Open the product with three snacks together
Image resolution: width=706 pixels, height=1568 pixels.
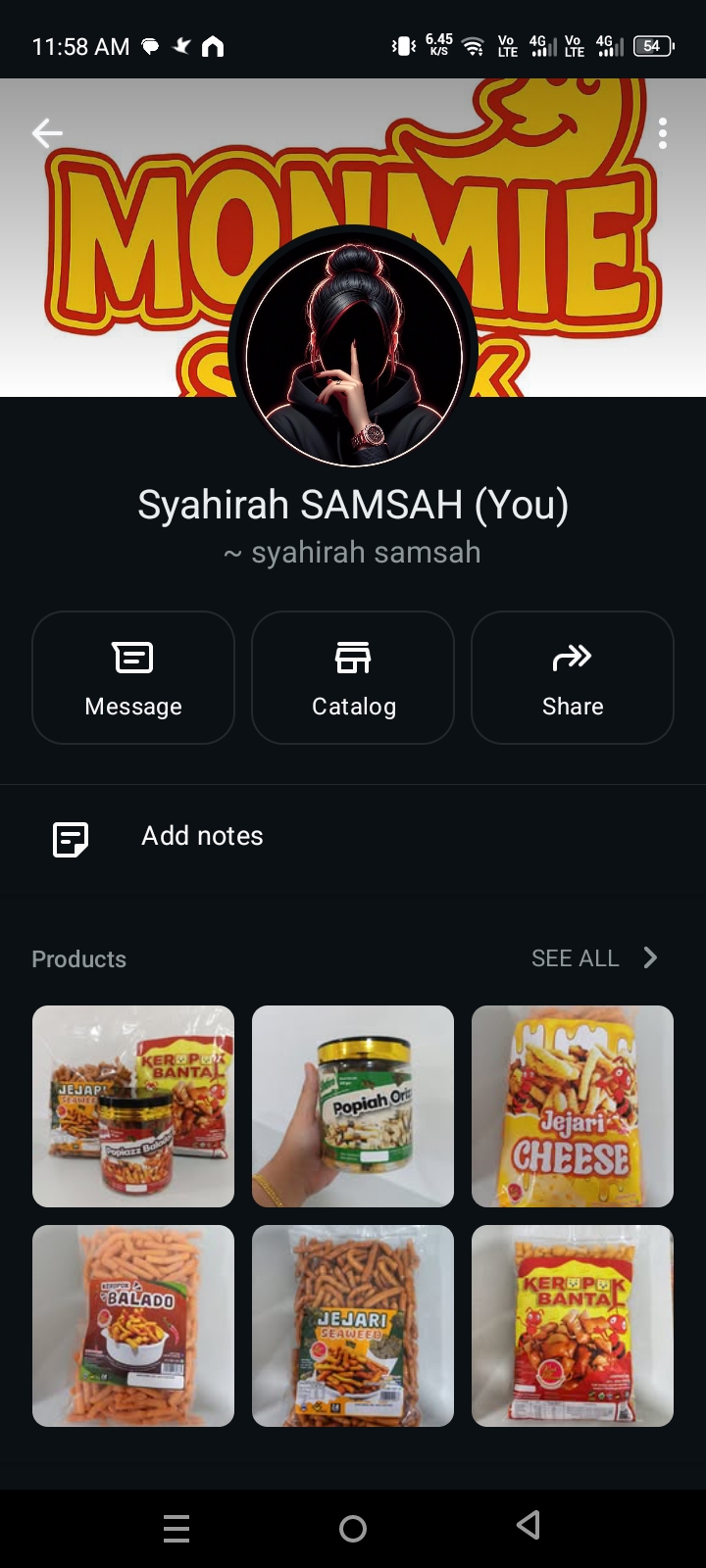tap(133, 1106)
